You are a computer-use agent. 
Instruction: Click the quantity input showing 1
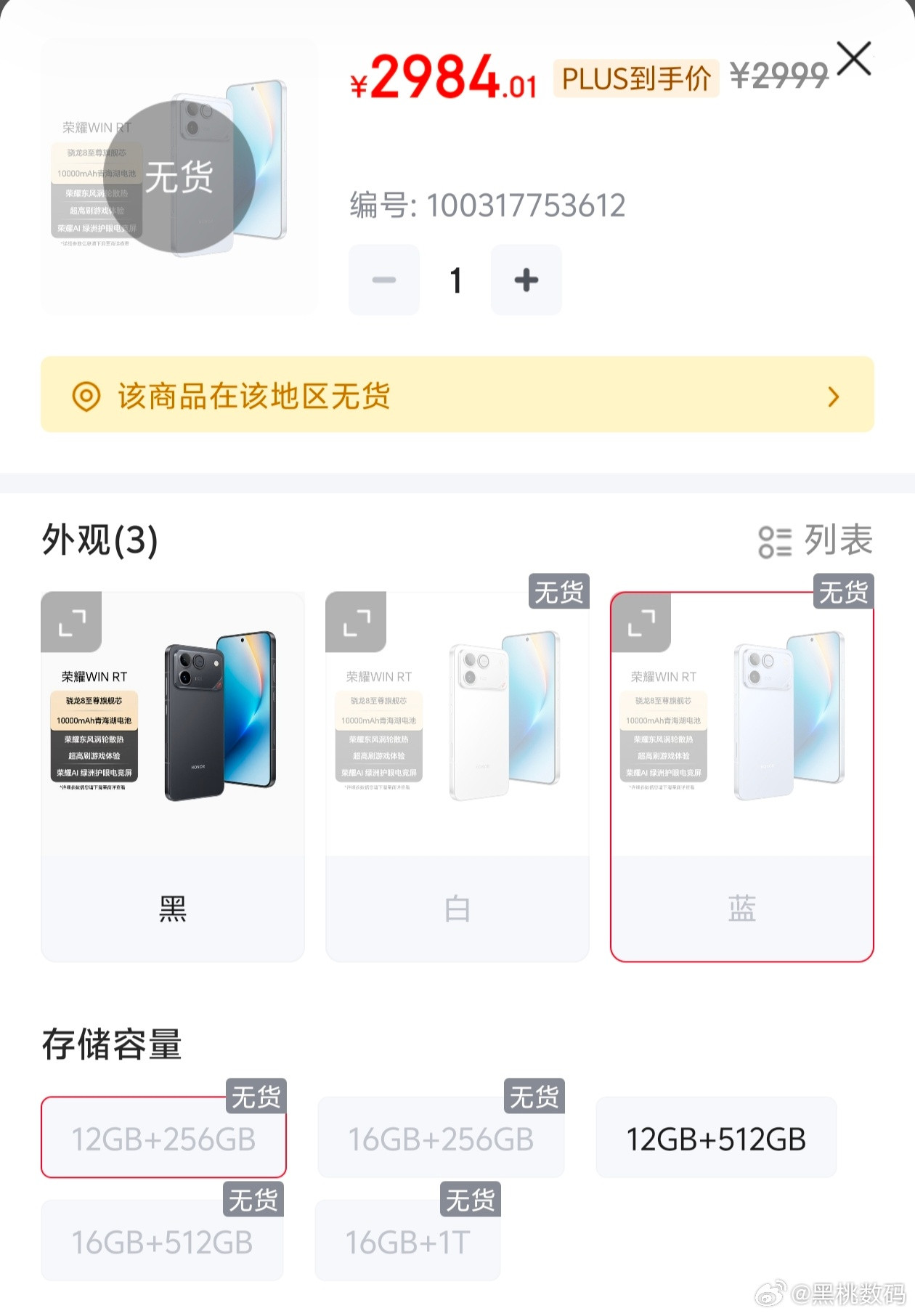point(455,280)
